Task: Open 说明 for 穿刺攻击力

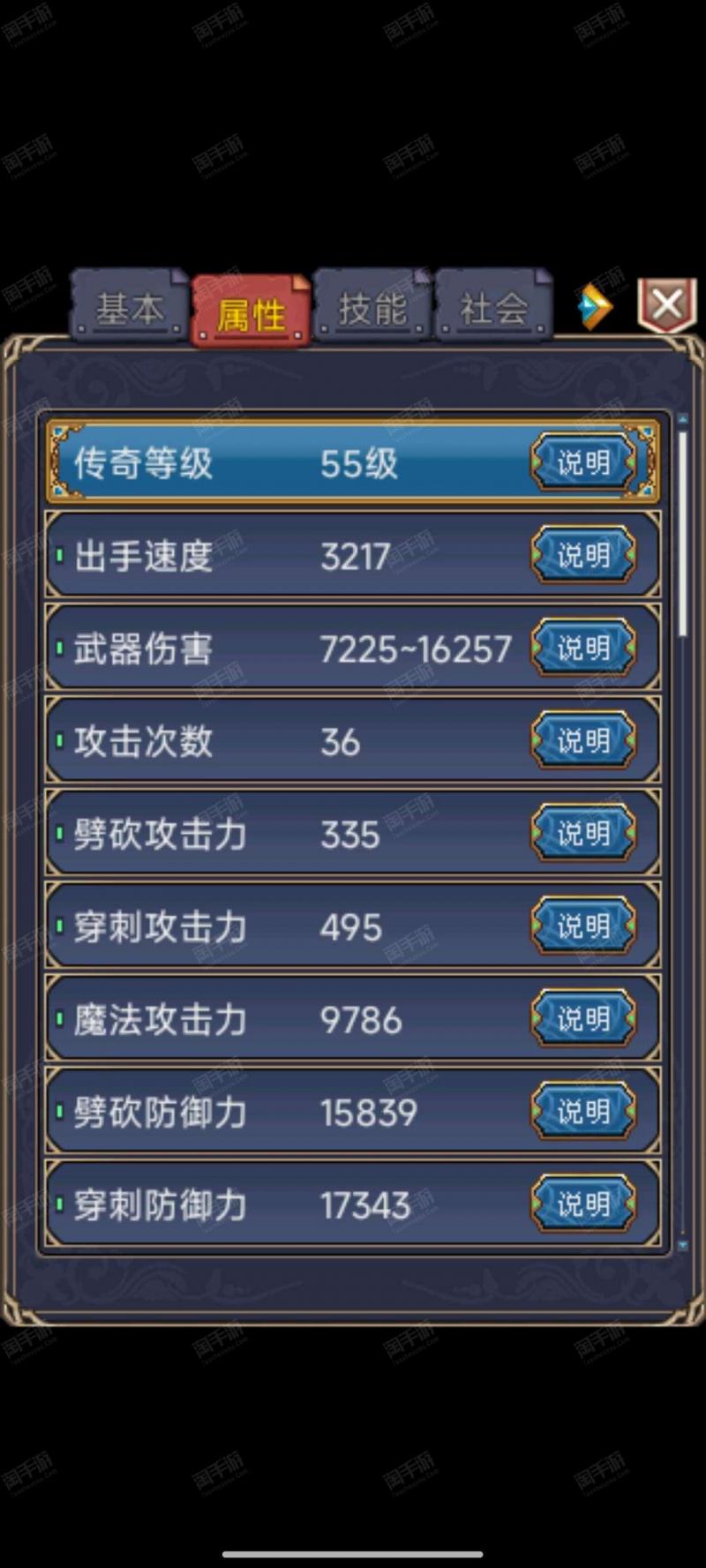Action: (582, 926)
